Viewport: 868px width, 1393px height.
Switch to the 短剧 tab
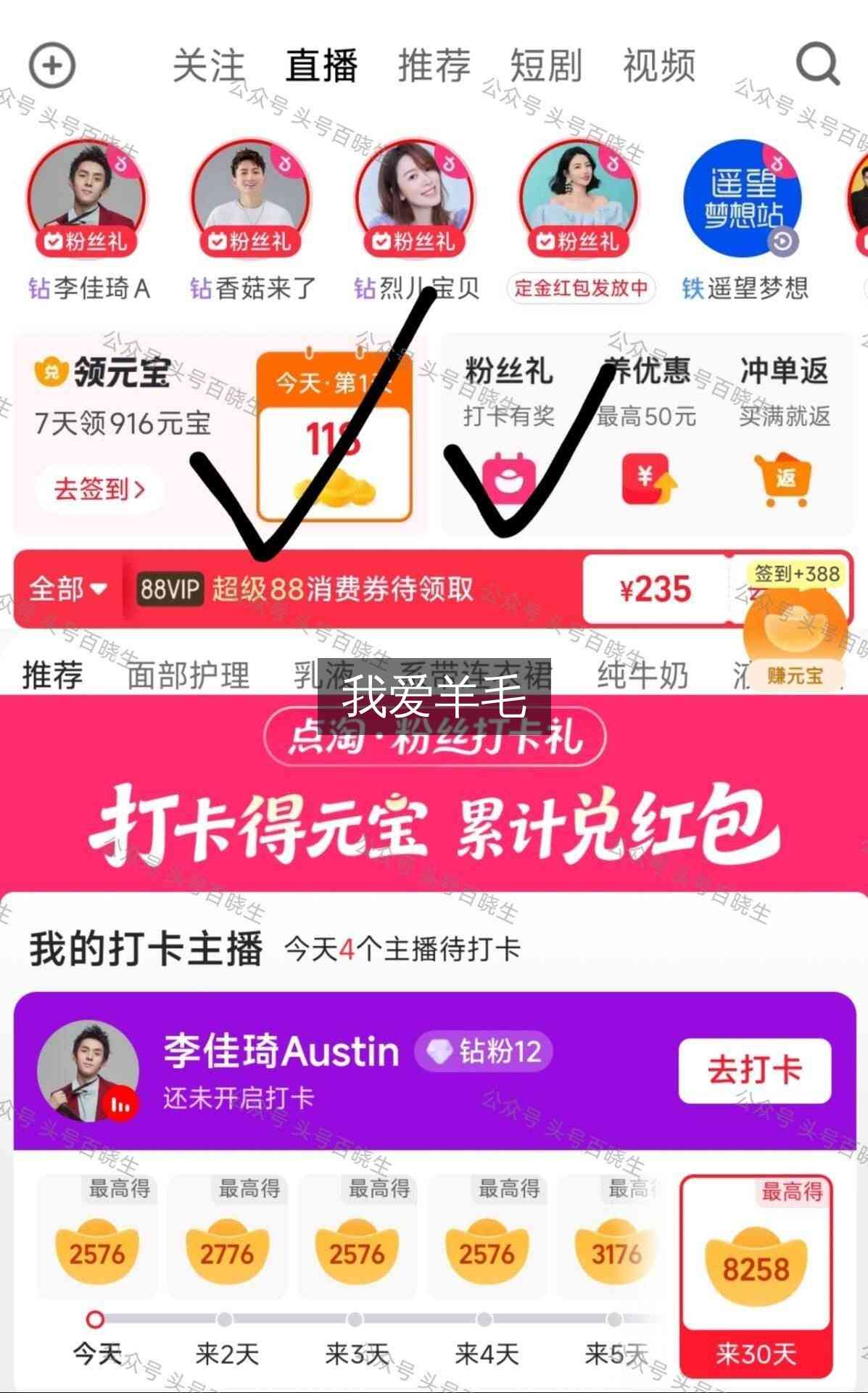tap(546, 66)
